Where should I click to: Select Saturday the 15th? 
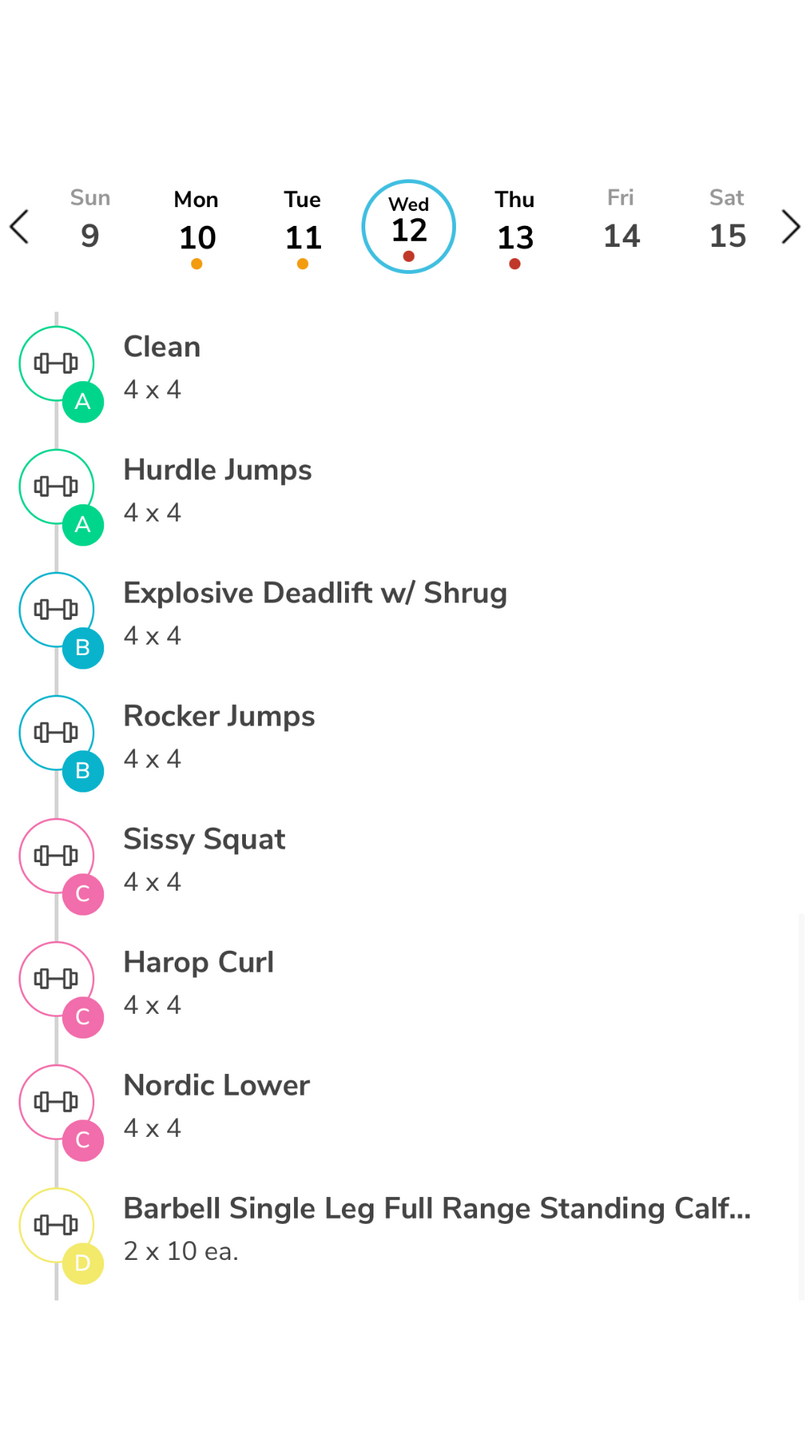(x=727, y=222)
